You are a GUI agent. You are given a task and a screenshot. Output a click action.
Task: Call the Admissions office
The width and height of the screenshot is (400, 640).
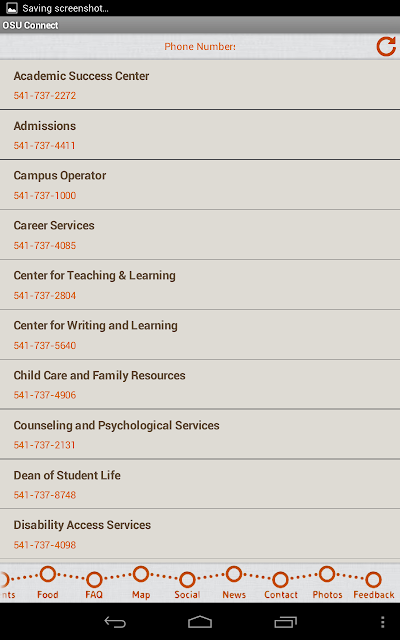(200, 135)
